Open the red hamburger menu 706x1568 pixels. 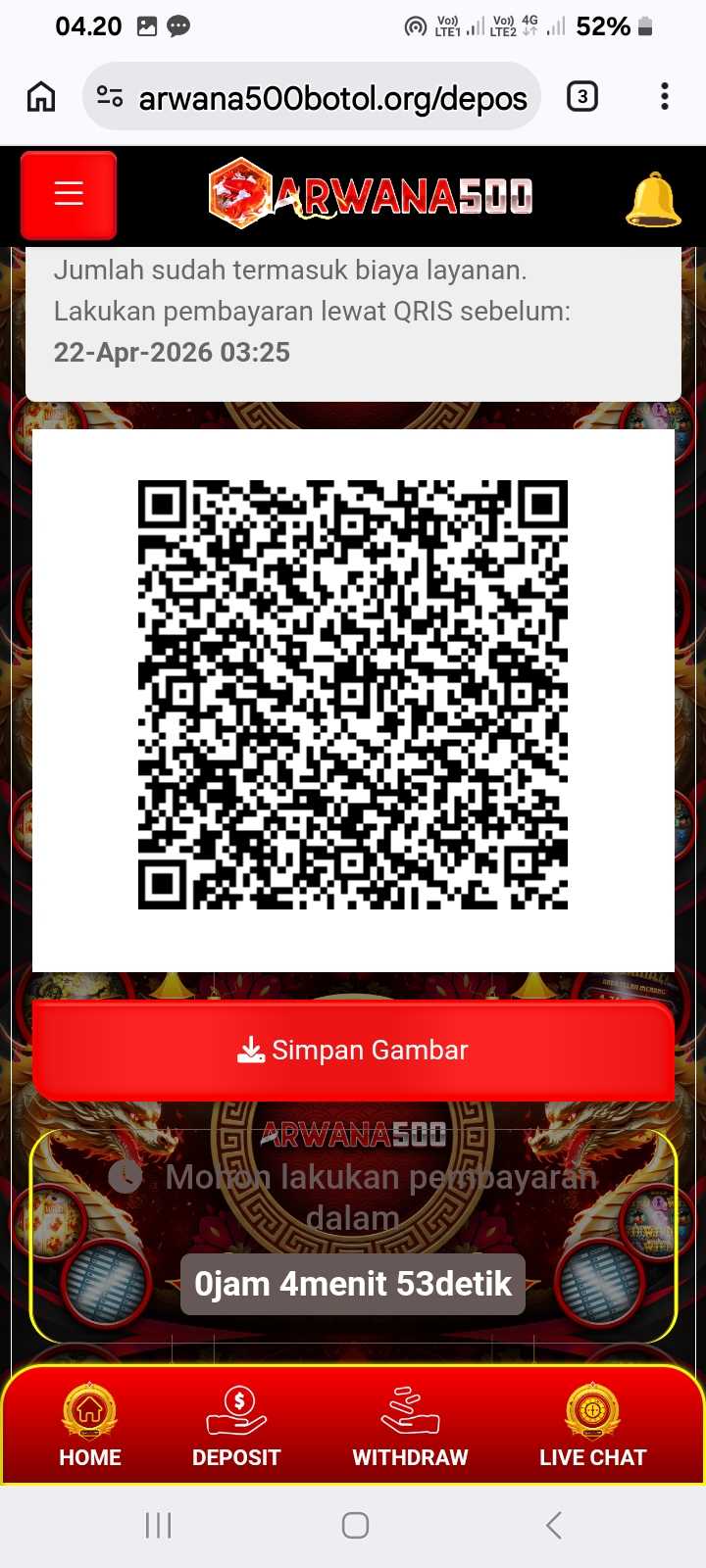[x=69, y=195]
